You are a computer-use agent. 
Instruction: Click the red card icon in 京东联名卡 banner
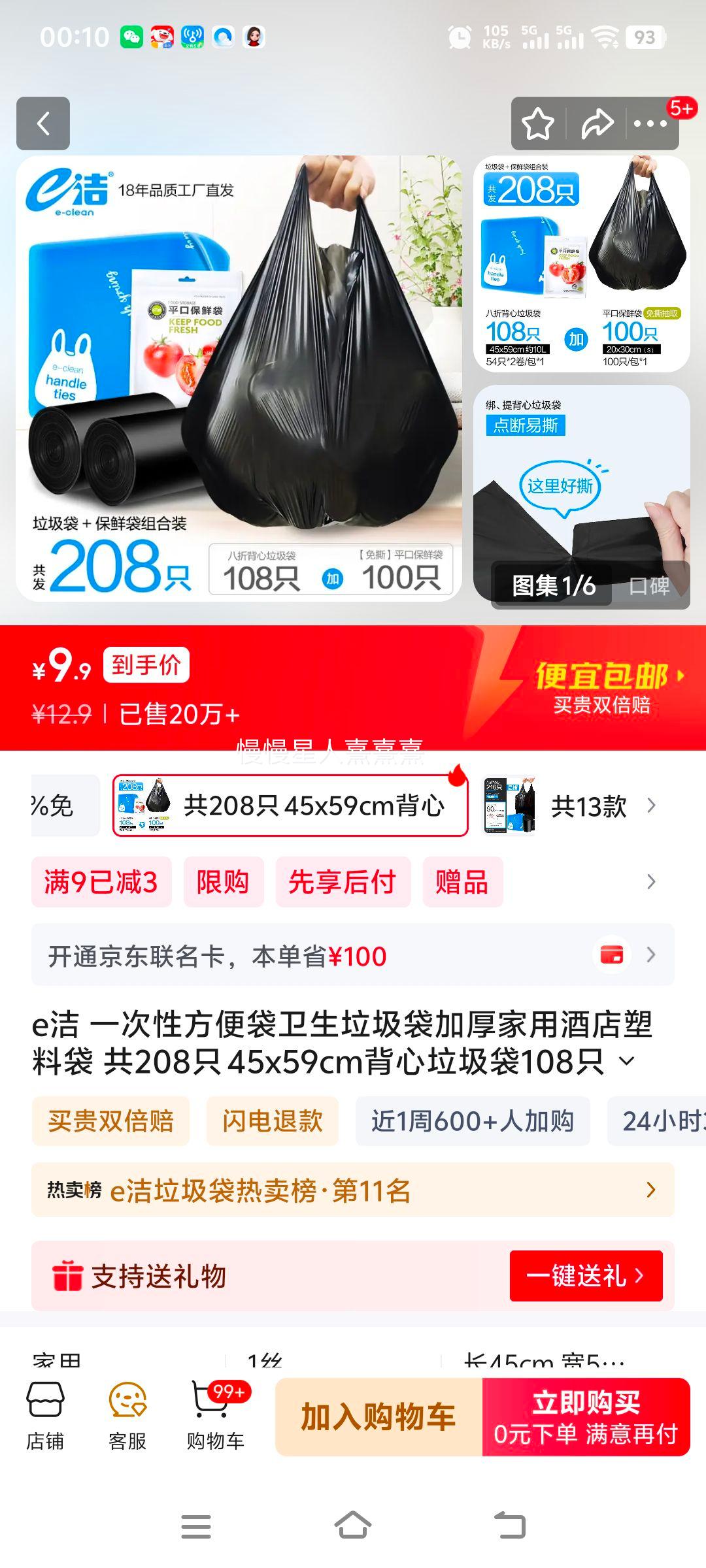(x=613, y=954)
